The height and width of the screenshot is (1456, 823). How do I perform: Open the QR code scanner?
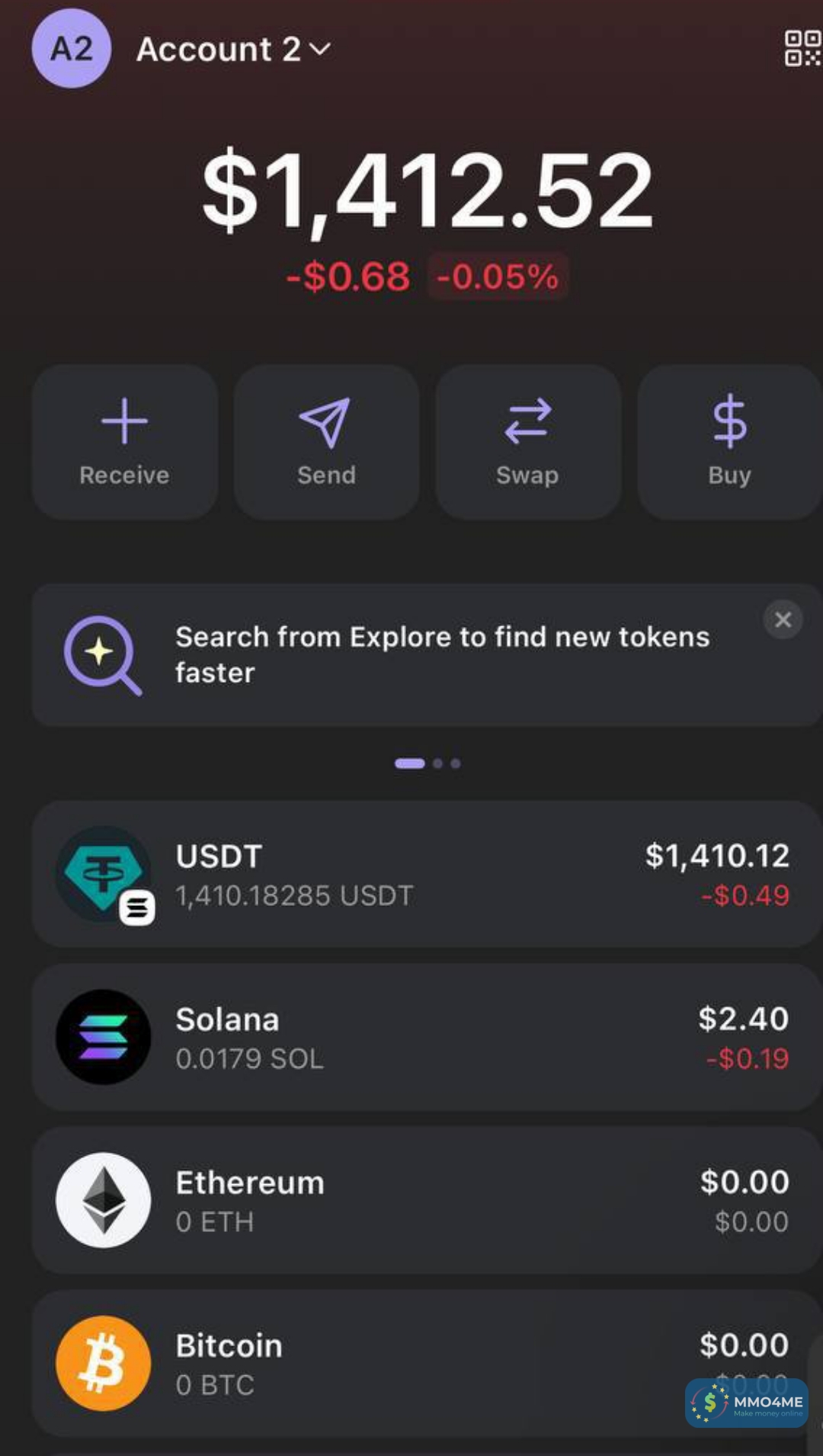pyautogui.click(x=802, y=49)
